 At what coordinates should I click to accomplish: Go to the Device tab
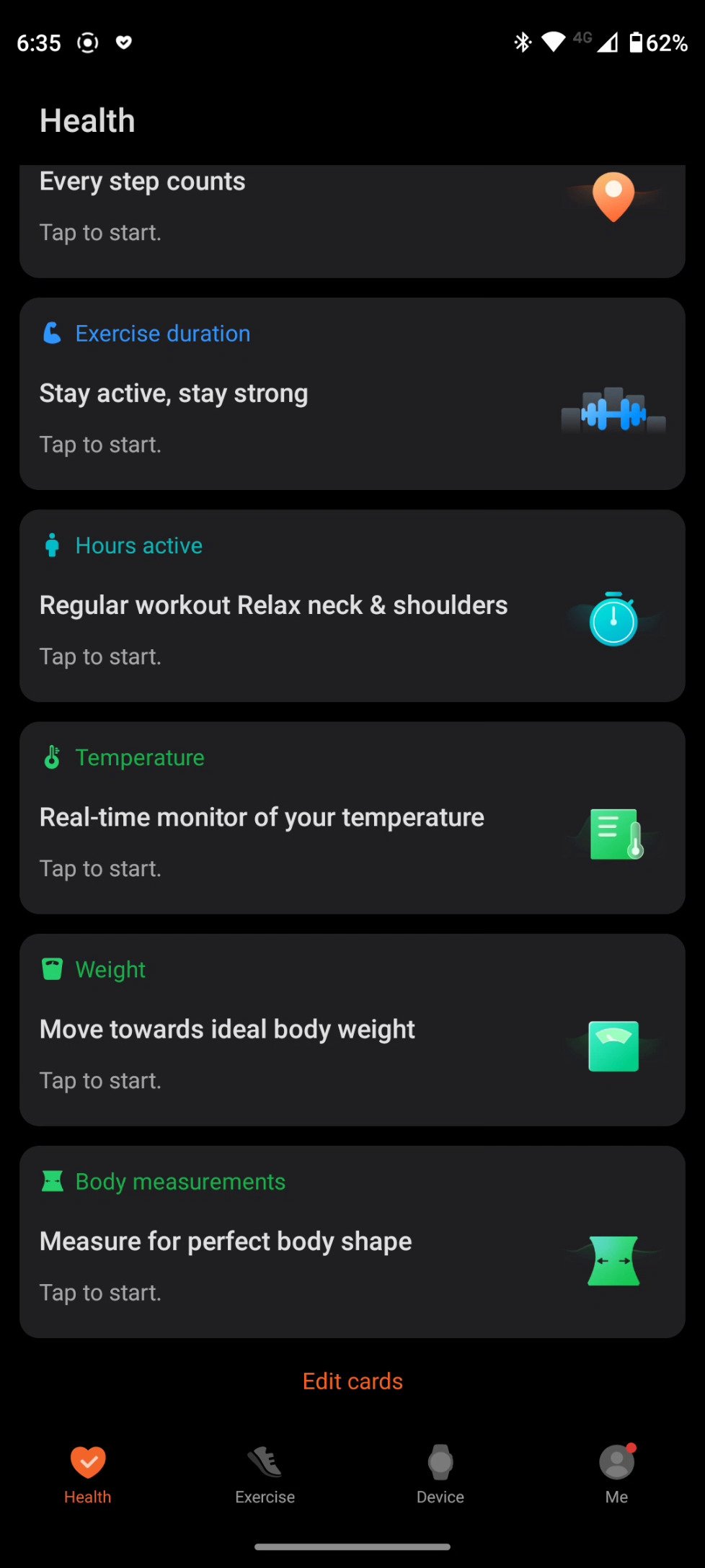tap(440, 1474)
